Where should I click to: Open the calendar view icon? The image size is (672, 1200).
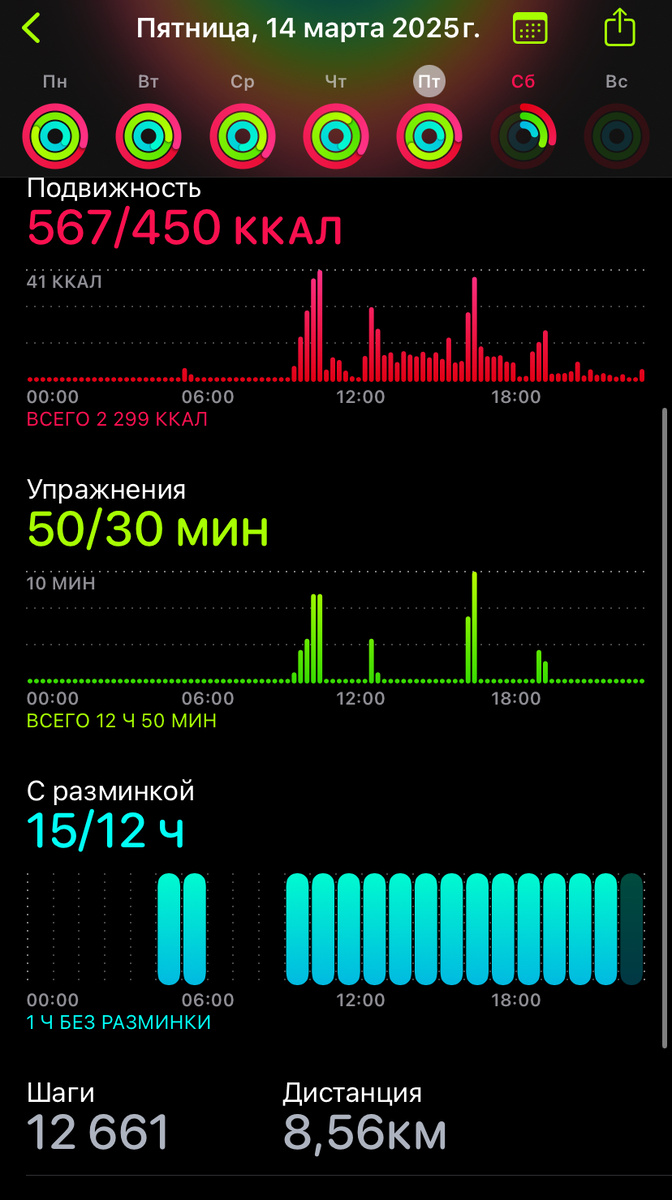(x=530, y=28)
